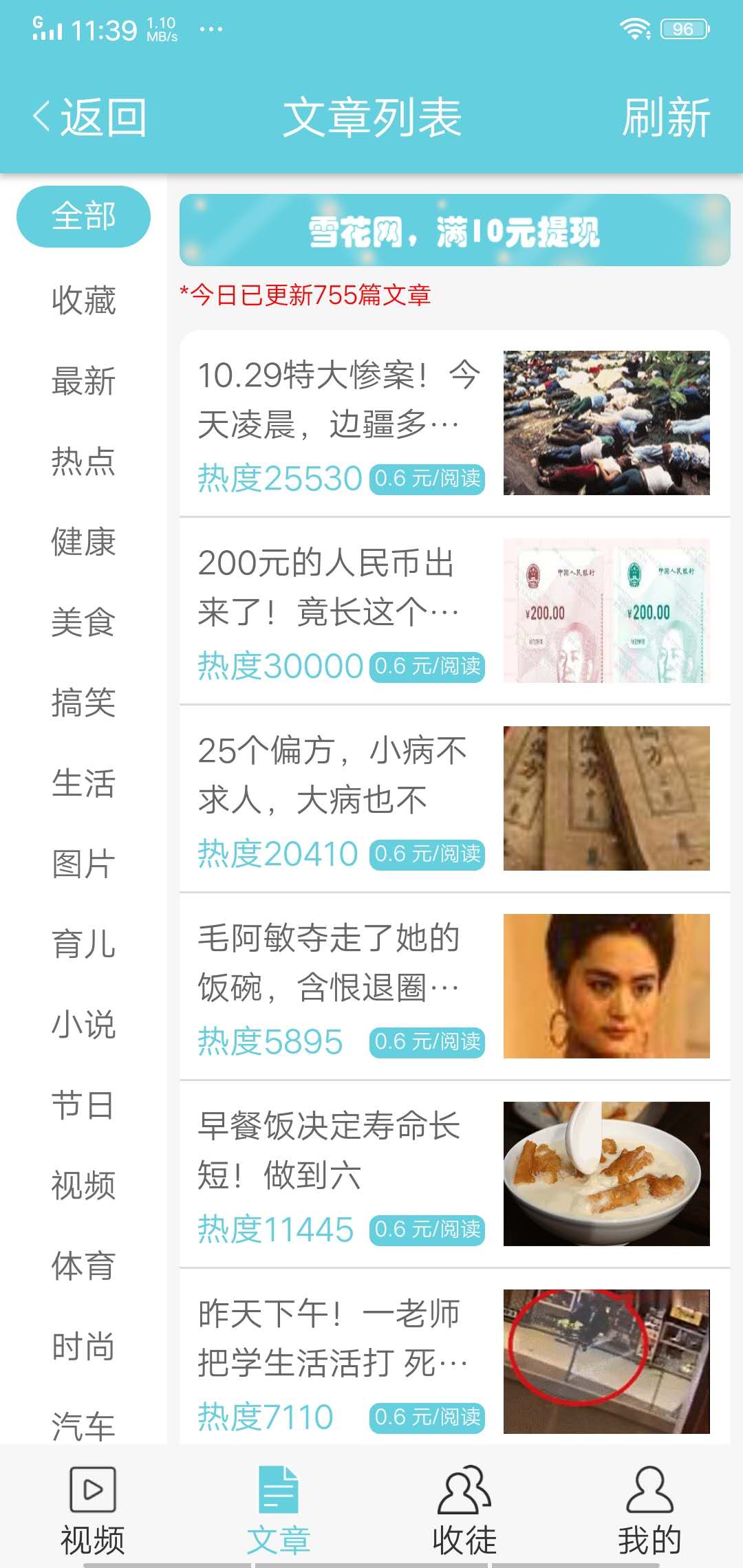The height and width of the screenshot is (1568, 743).
Task: Tap the Wi-Fi icon in status bar
Action: tap(636, 26)
